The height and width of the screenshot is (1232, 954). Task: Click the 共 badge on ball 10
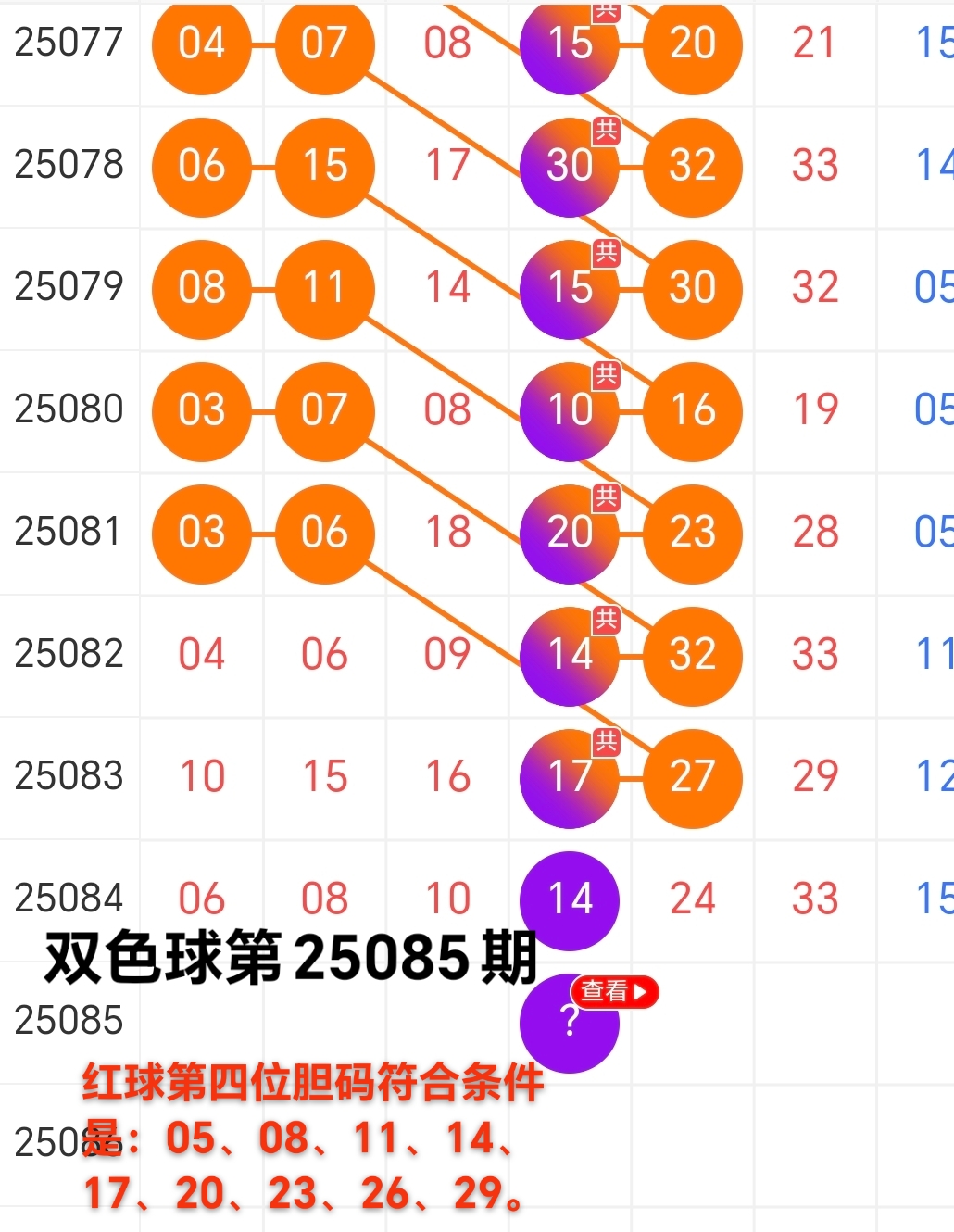(607, 375)
